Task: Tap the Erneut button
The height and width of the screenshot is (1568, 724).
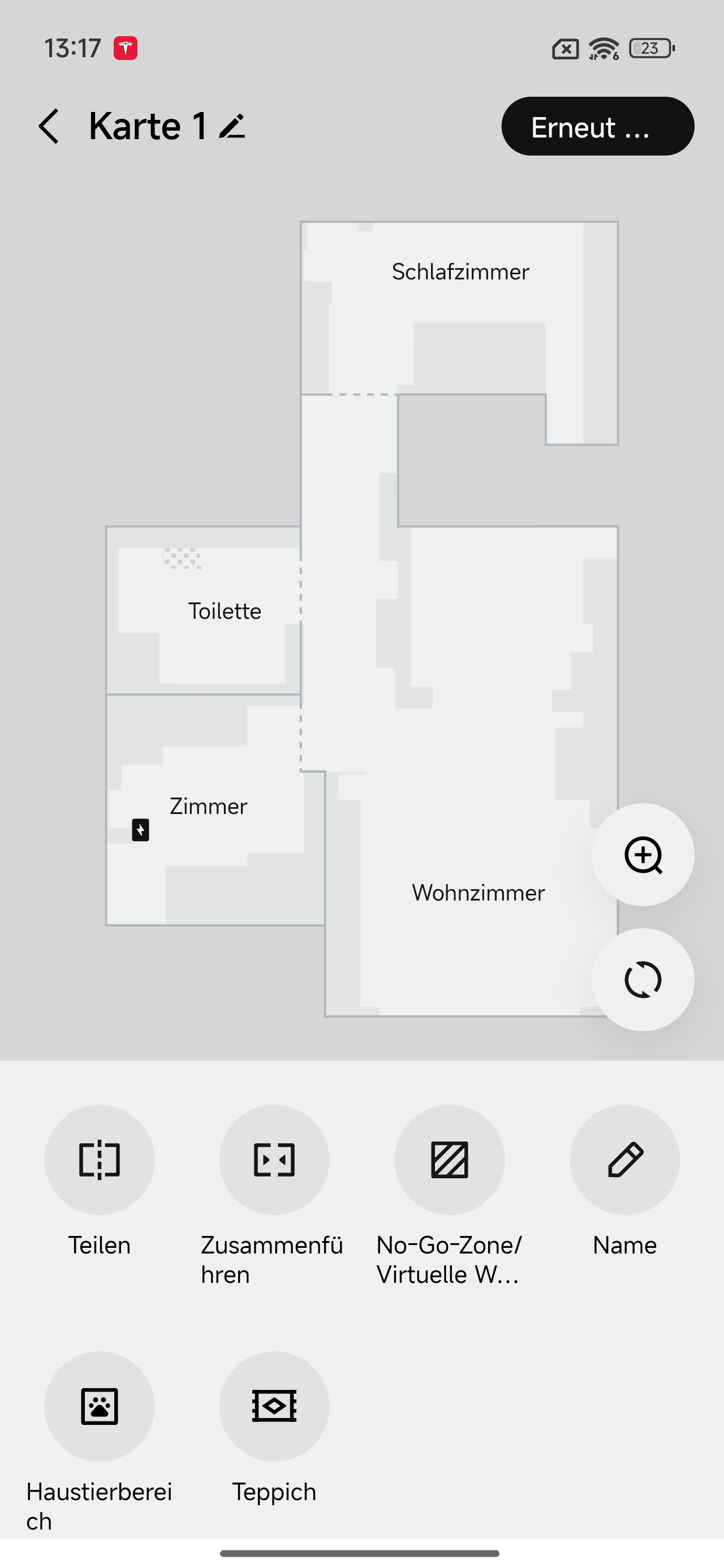Action: [597, 127]
